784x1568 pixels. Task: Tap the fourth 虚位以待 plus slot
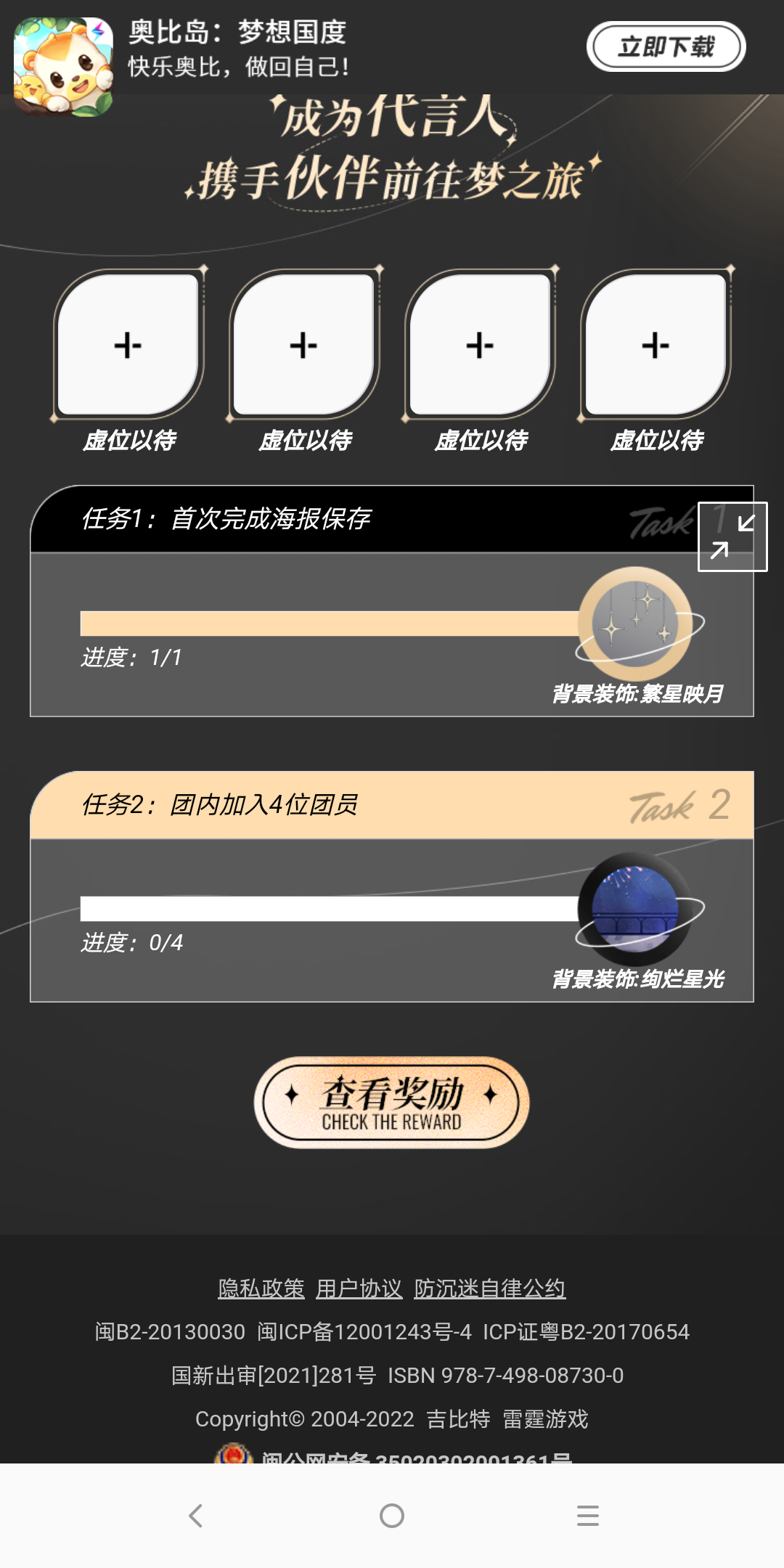click(x=653, y=345)
